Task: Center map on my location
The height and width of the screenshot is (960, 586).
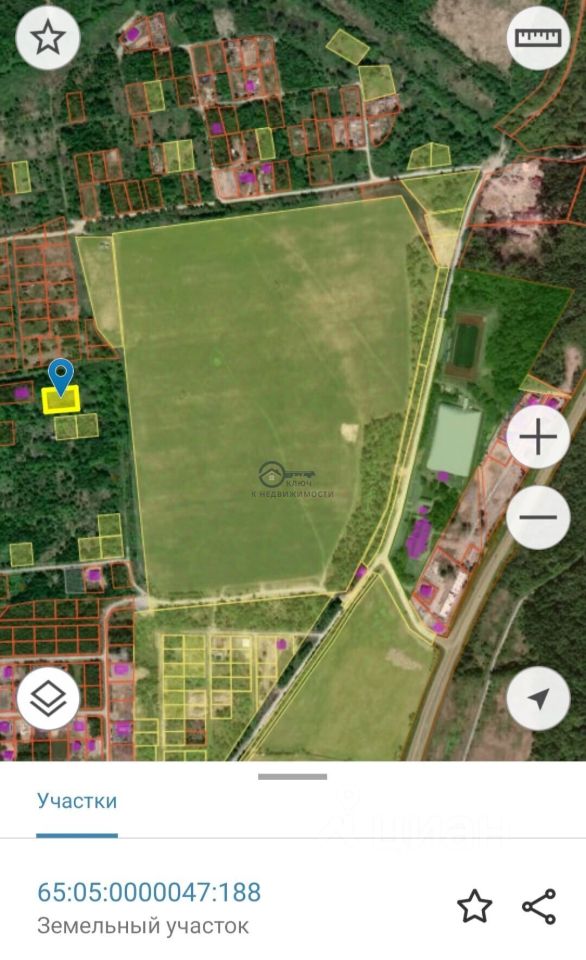Action: click(538, 698)
